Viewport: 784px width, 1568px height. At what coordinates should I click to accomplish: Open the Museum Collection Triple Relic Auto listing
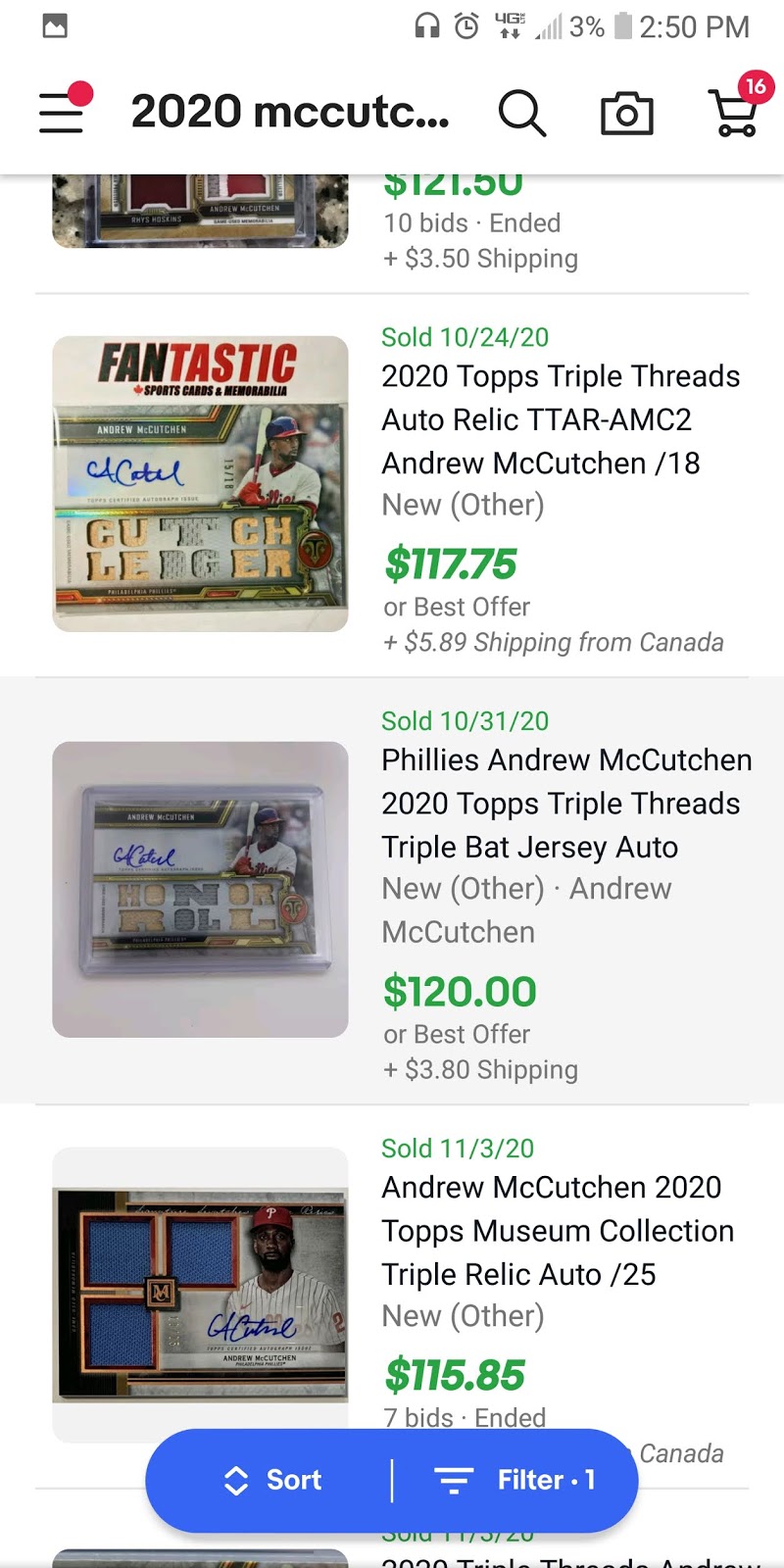tap(557, 1231)
